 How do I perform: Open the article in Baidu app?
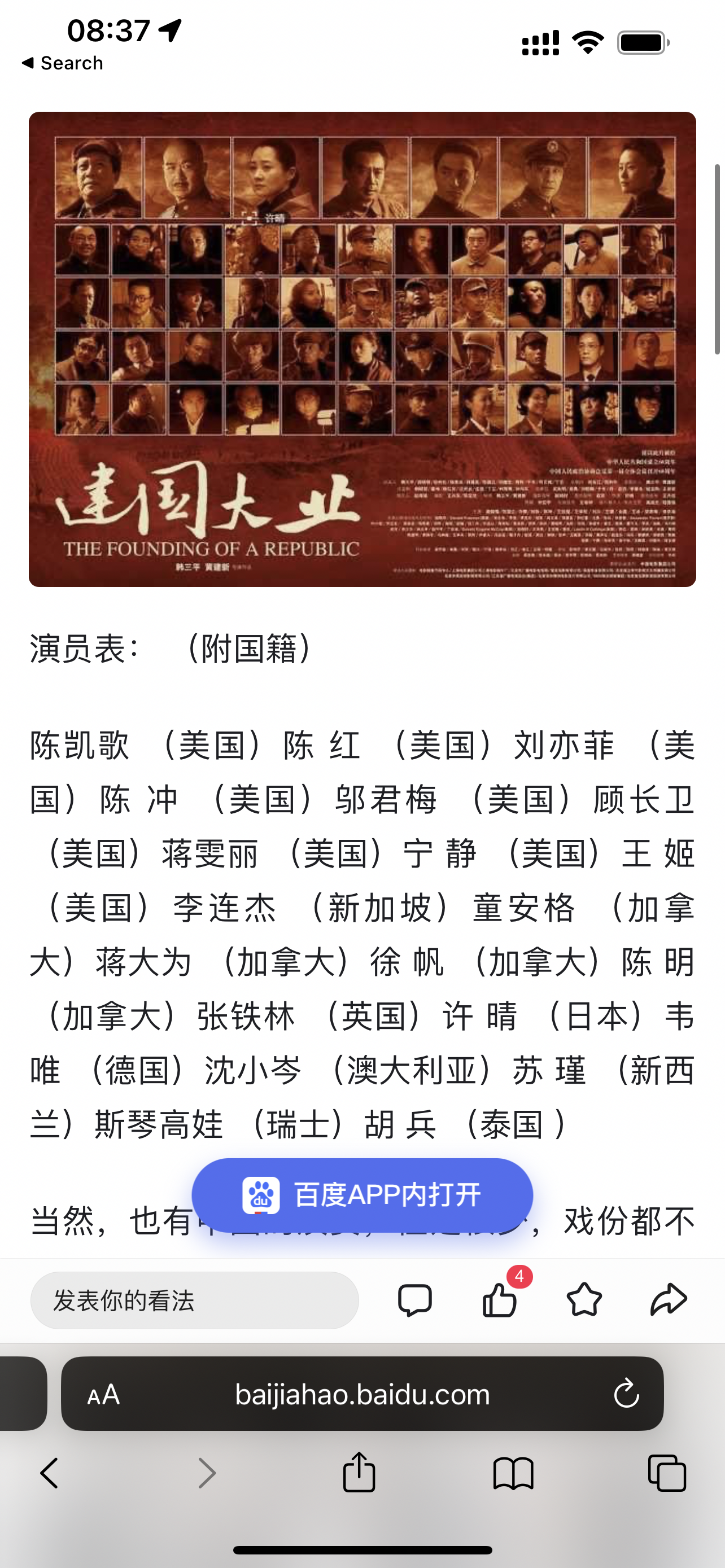[x=362, y=1194]
